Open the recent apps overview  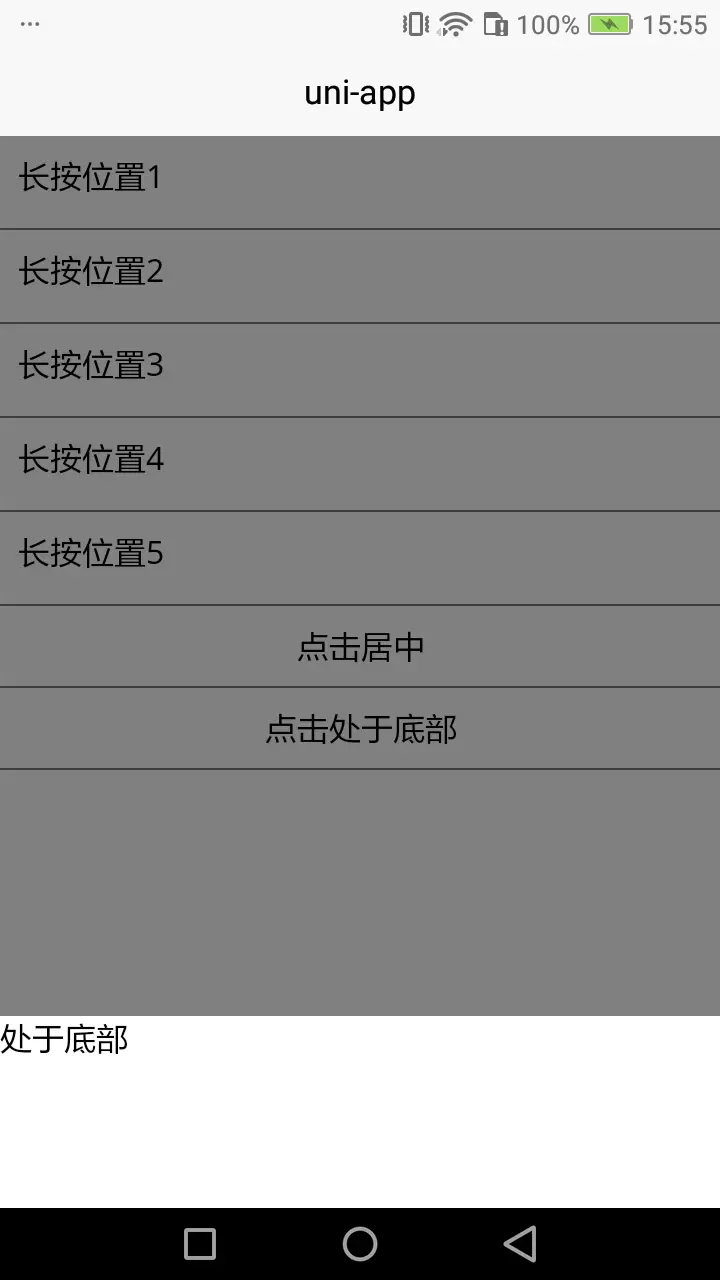click(x=200, y=1244)
